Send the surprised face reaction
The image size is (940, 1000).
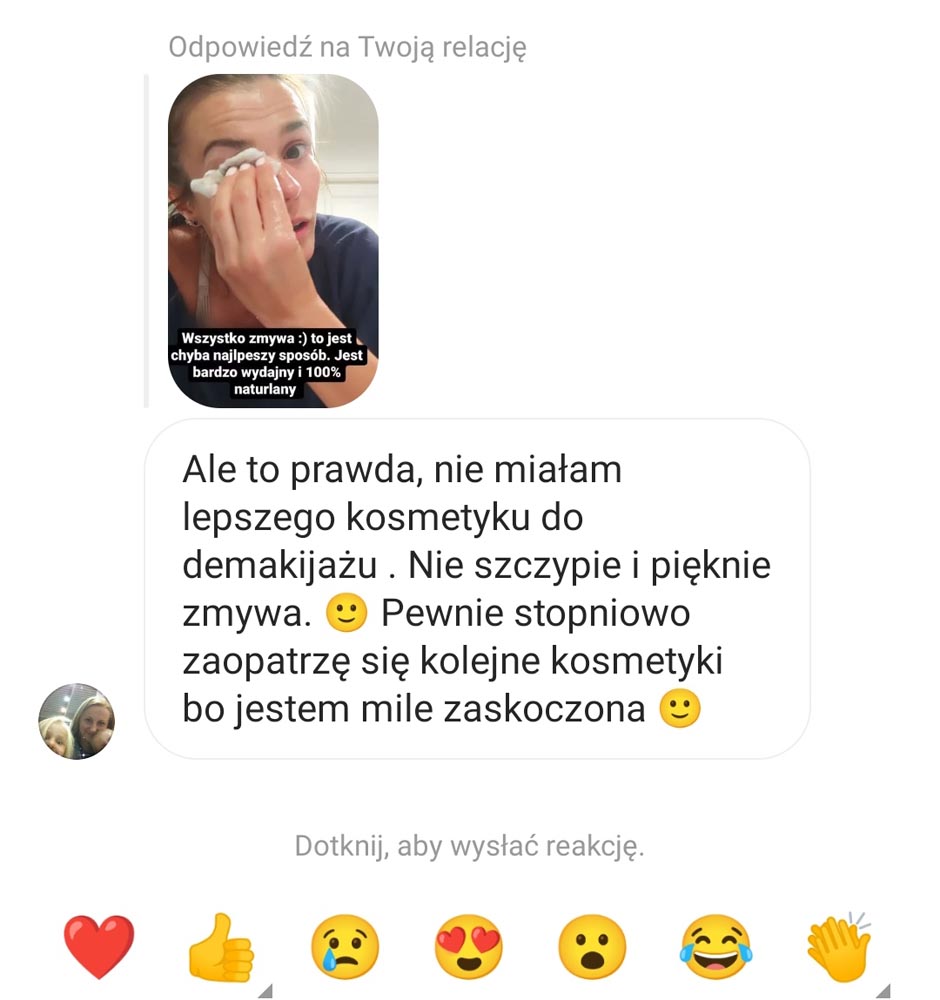[x=592, y=946]
